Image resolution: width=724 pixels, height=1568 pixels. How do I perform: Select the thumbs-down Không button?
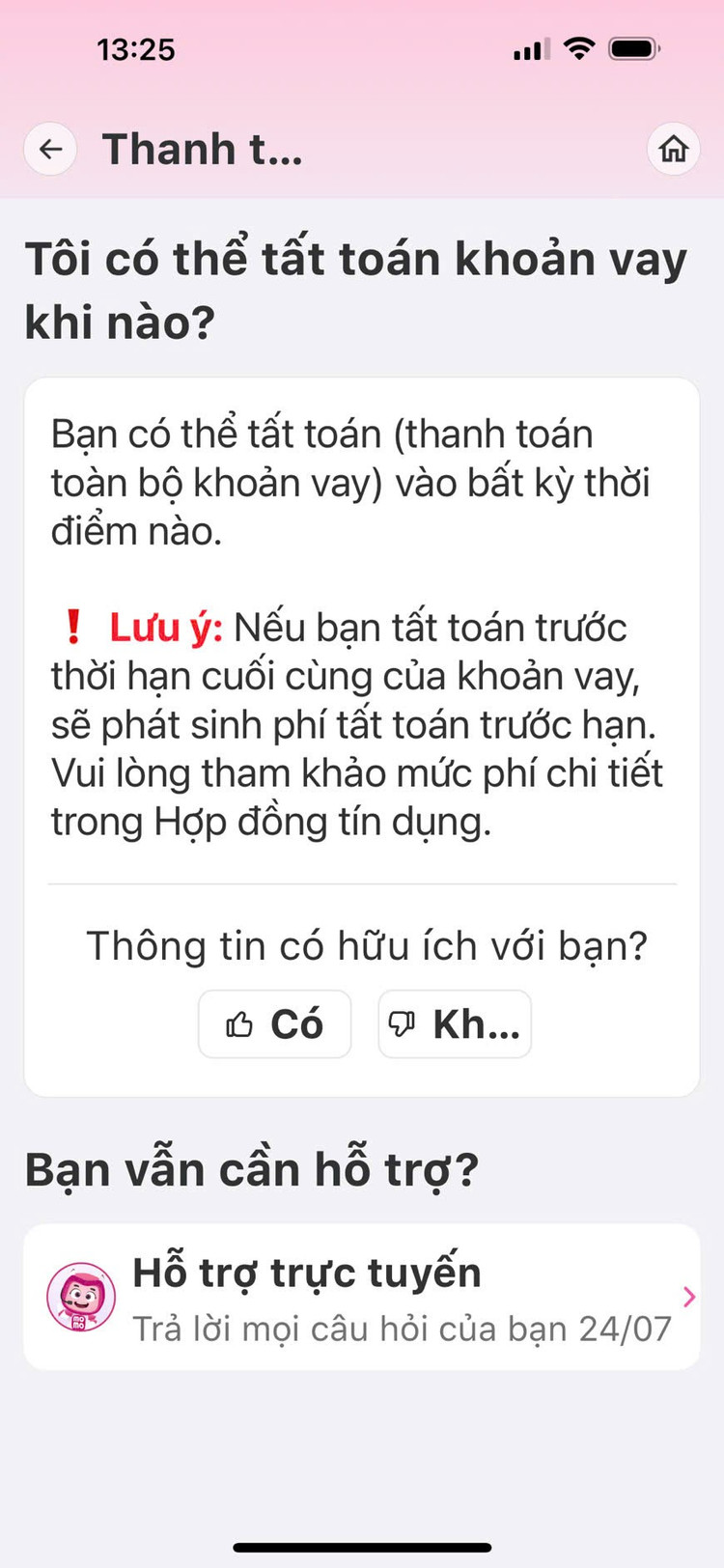[x=455, y=1024]
